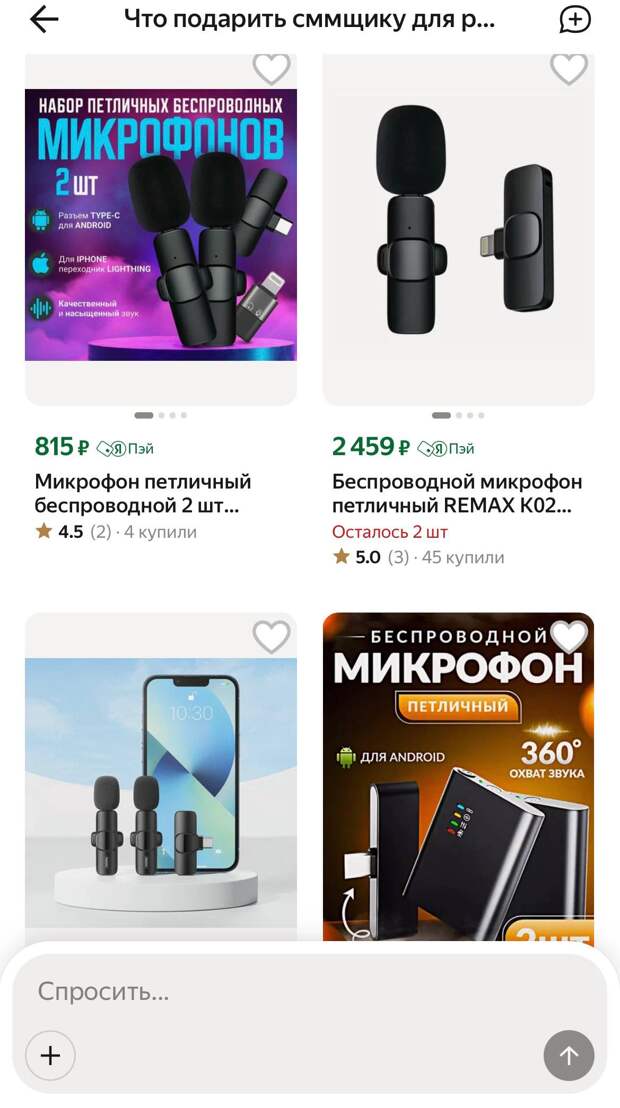
Task: Send the message with the arrow button
Action: (x=568, y=1055)
